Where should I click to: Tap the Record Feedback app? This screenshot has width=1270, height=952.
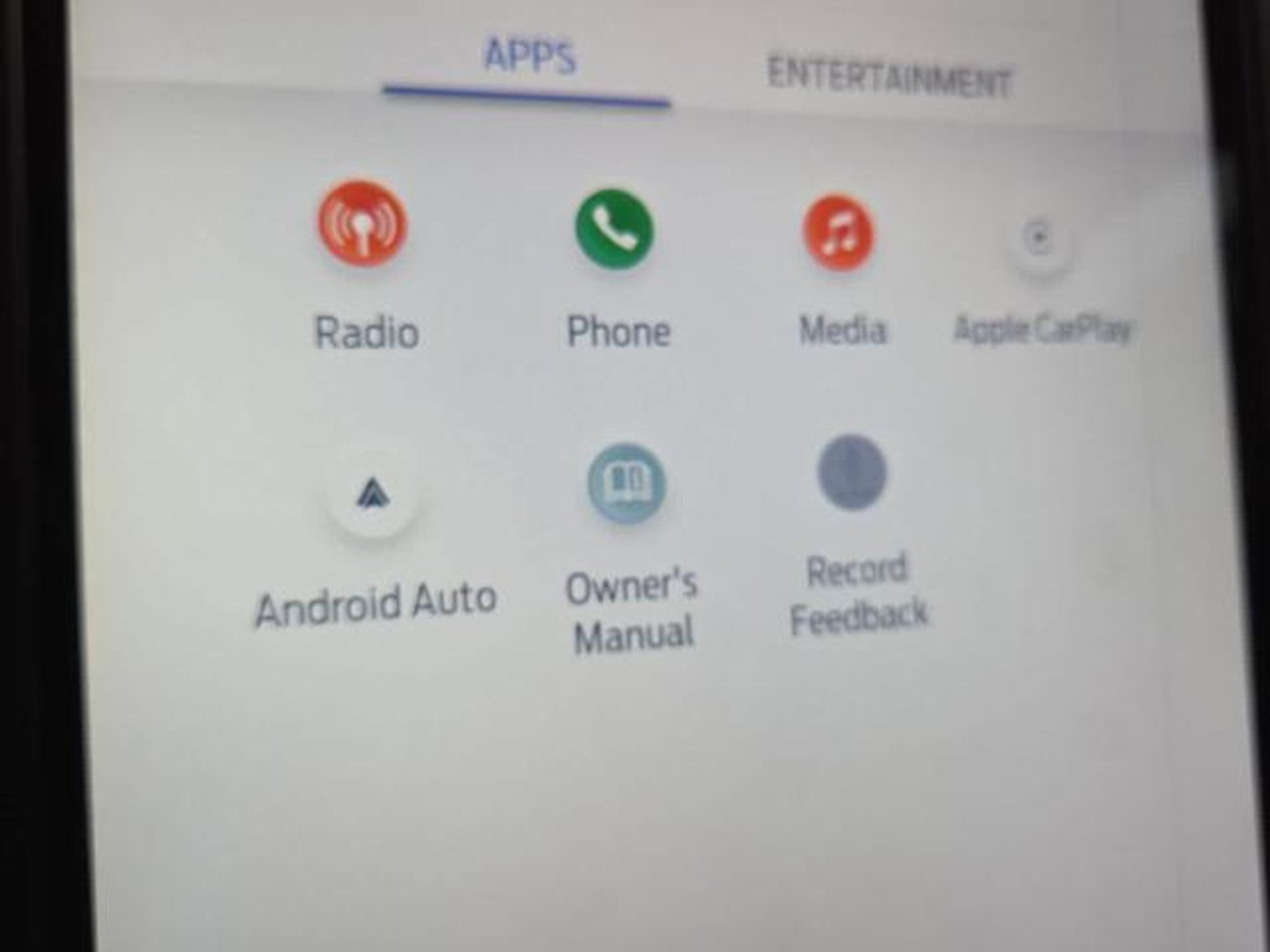point(851,472)
